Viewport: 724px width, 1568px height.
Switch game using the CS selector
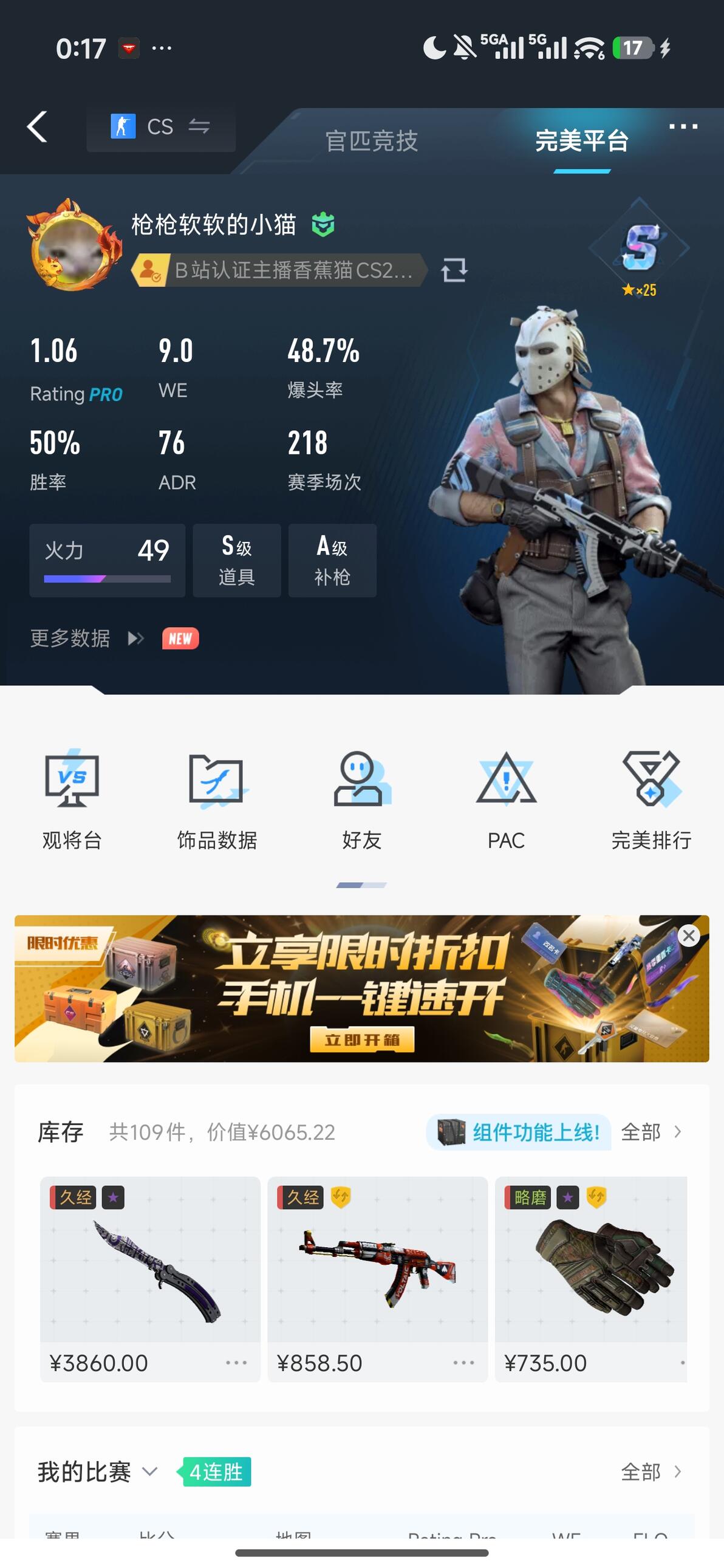161,126
